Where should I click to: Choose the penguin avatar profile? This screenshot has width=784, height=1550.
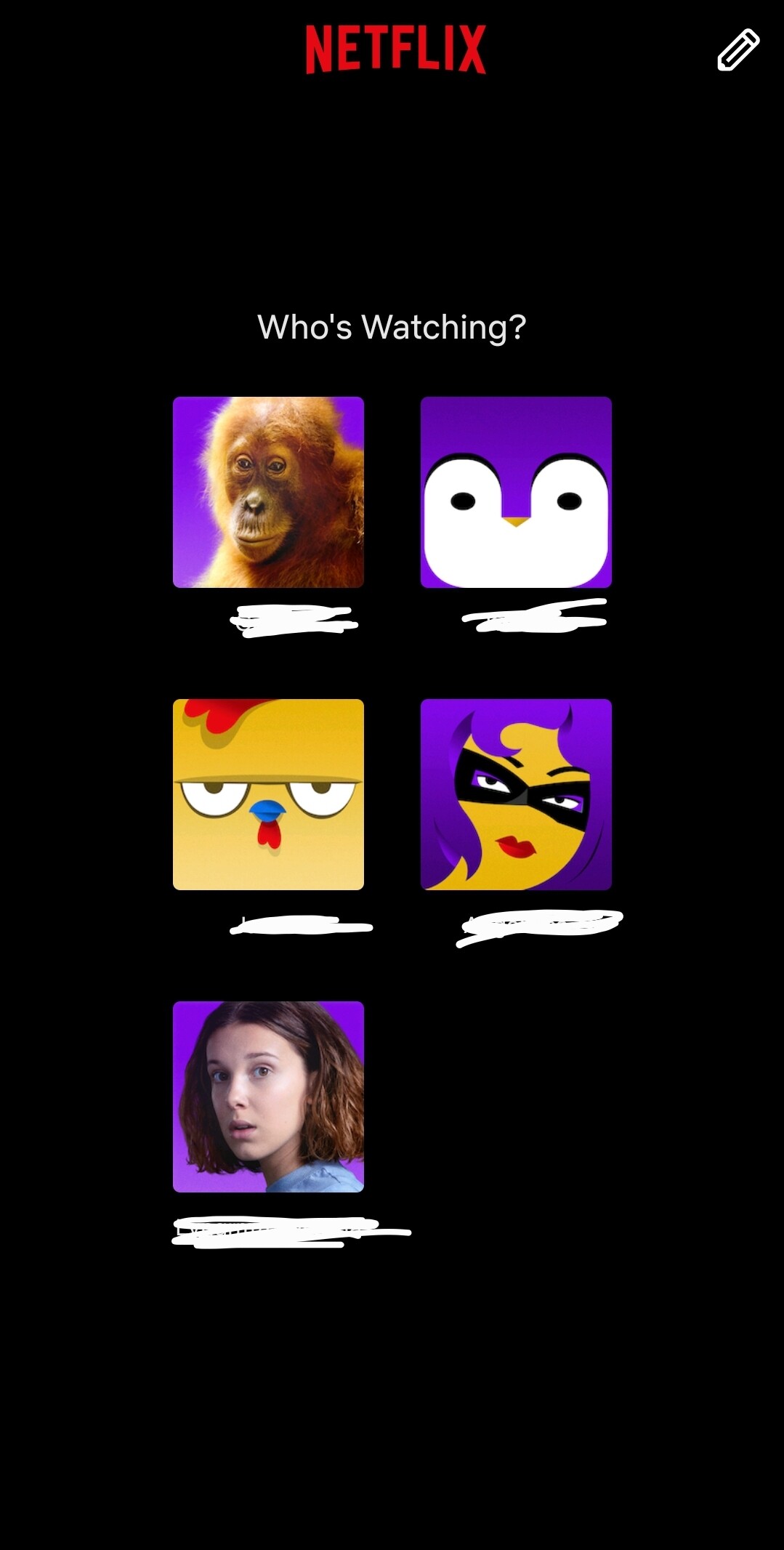click(x=516, y=492)
